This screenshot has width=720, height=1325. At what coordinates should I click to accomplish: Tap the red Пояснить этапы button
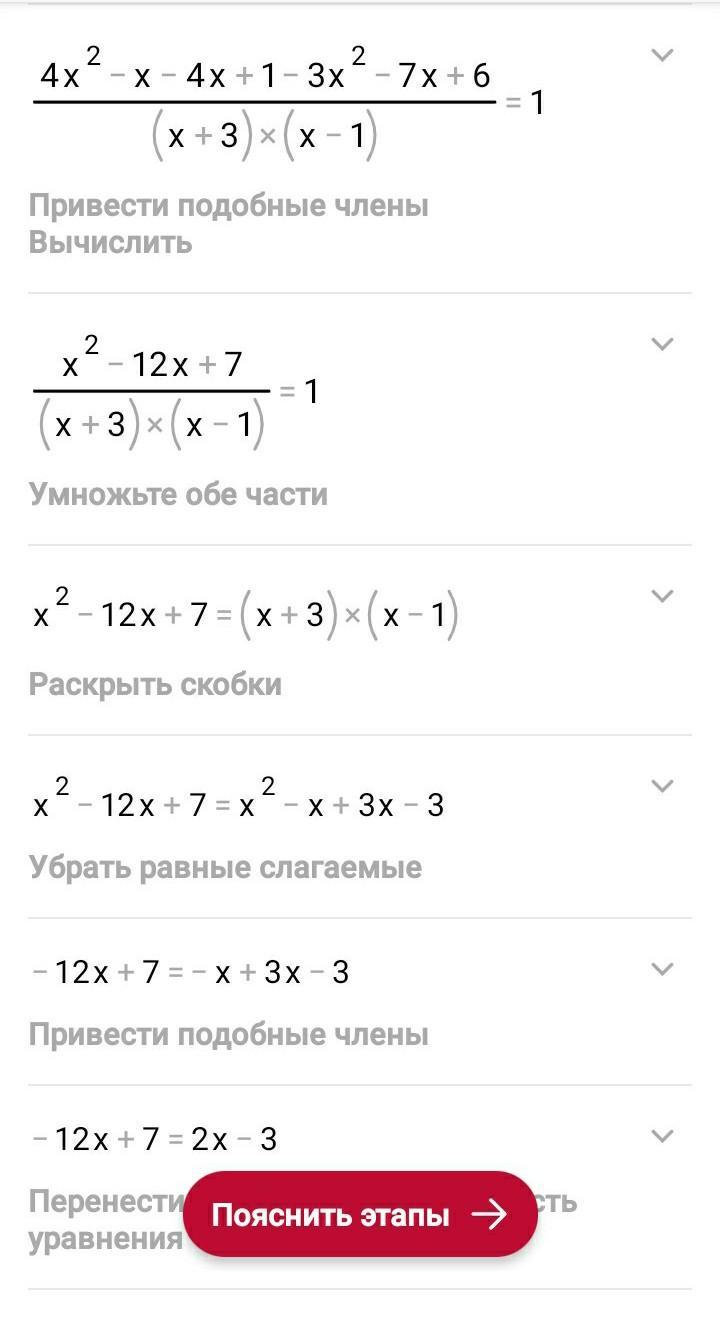(x=360, y=1215)
